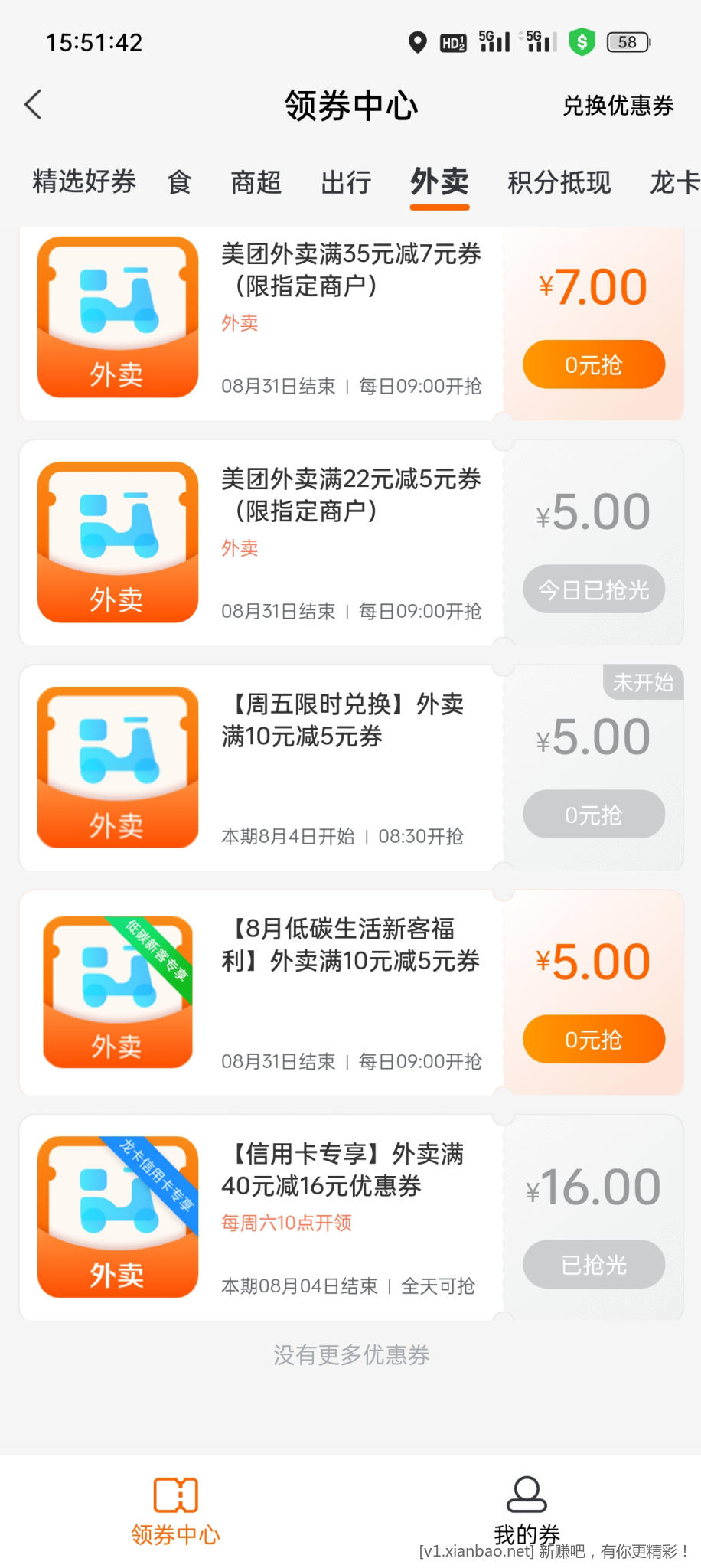Open 兑换优惠券
The height and width of the screenshot is (1568, 701).
[618, 106]
